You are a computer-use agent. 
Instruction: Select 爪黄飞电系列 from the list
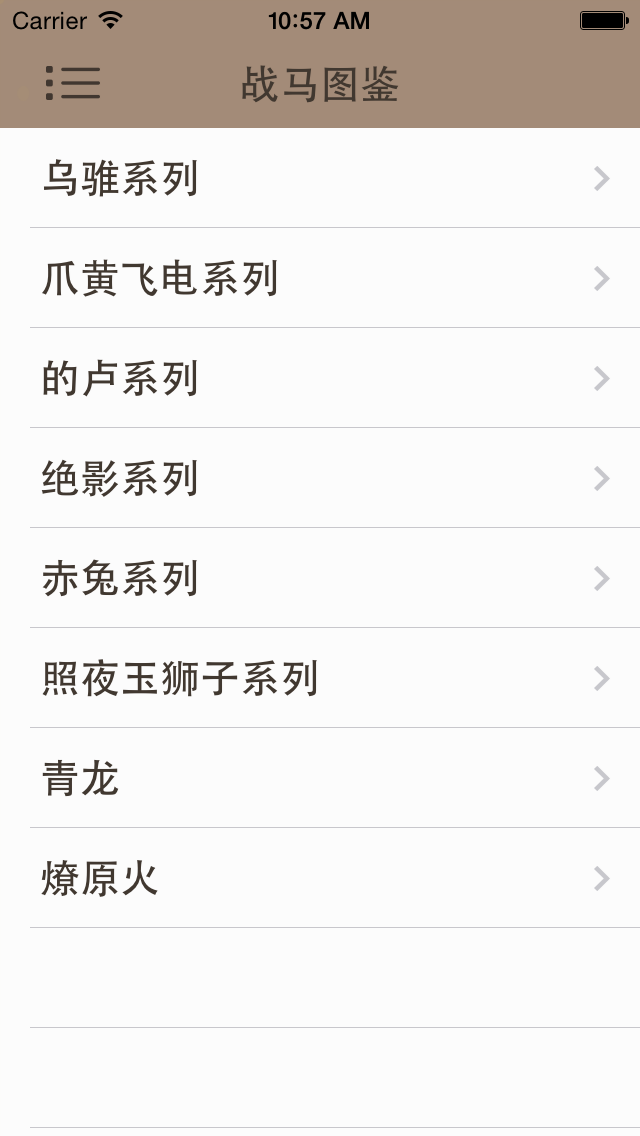coord(320,278)
